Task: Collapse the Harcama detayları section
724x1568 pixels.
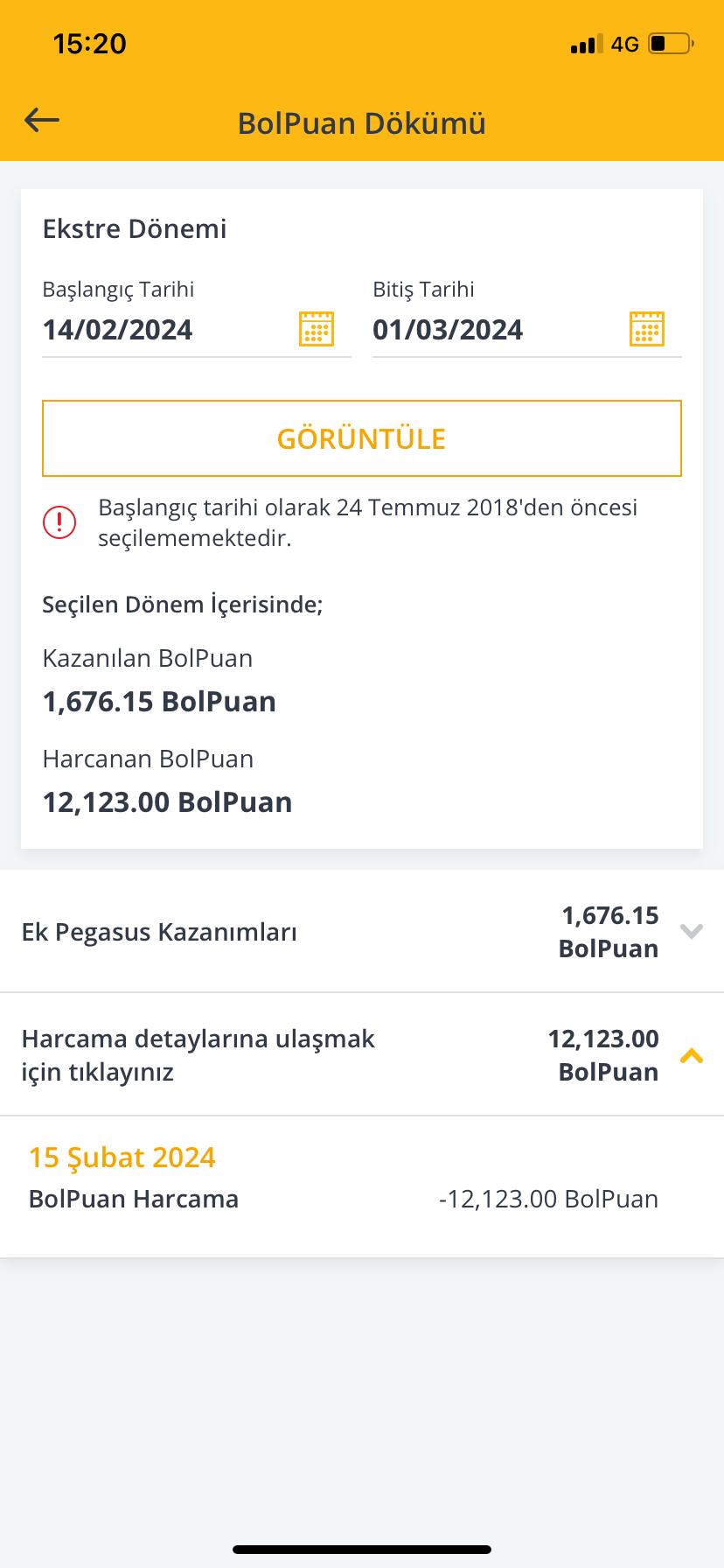Action: pos(693,1056)
